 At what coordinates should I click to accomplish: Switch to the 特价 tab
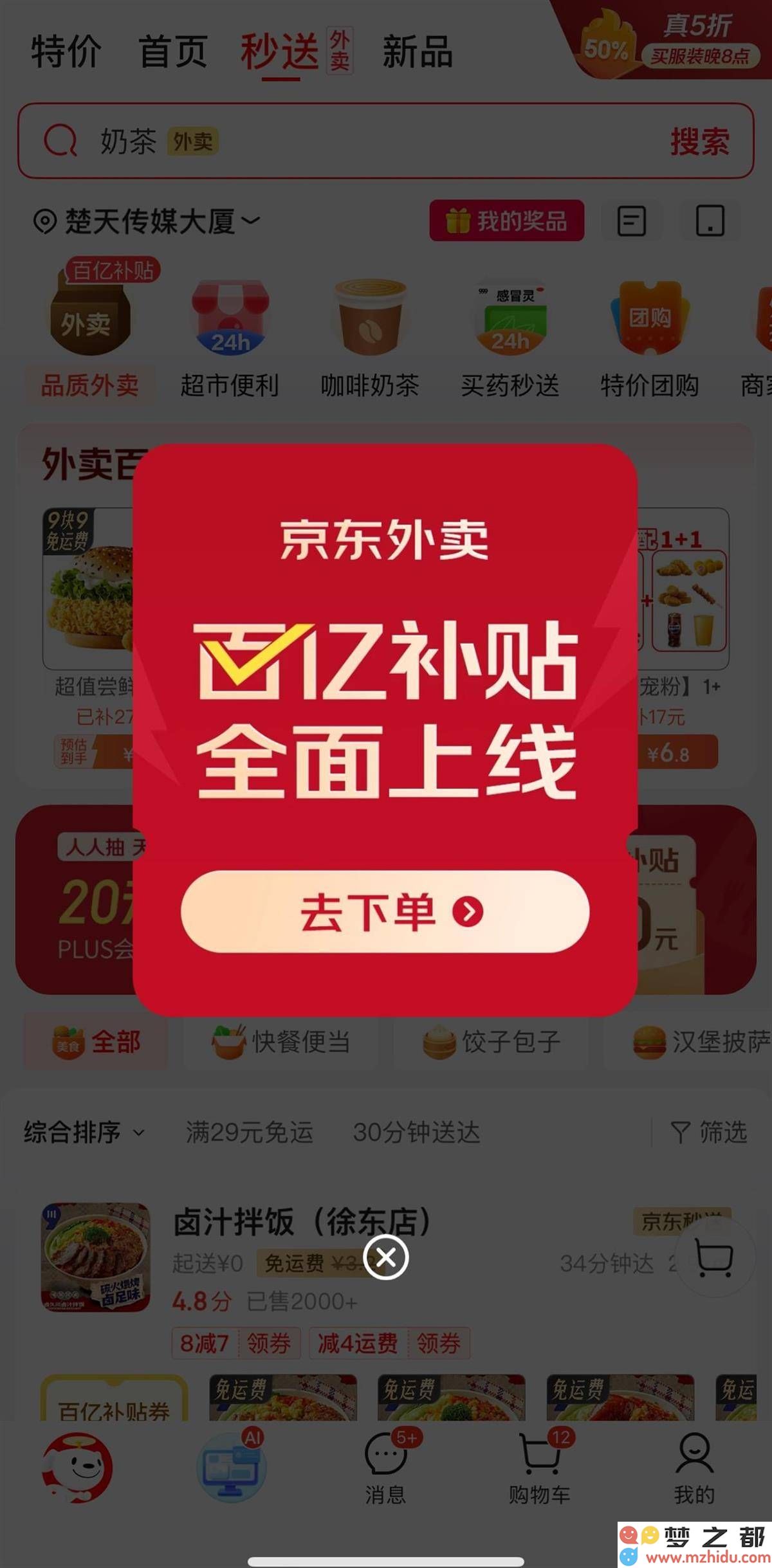click(66, 51)
